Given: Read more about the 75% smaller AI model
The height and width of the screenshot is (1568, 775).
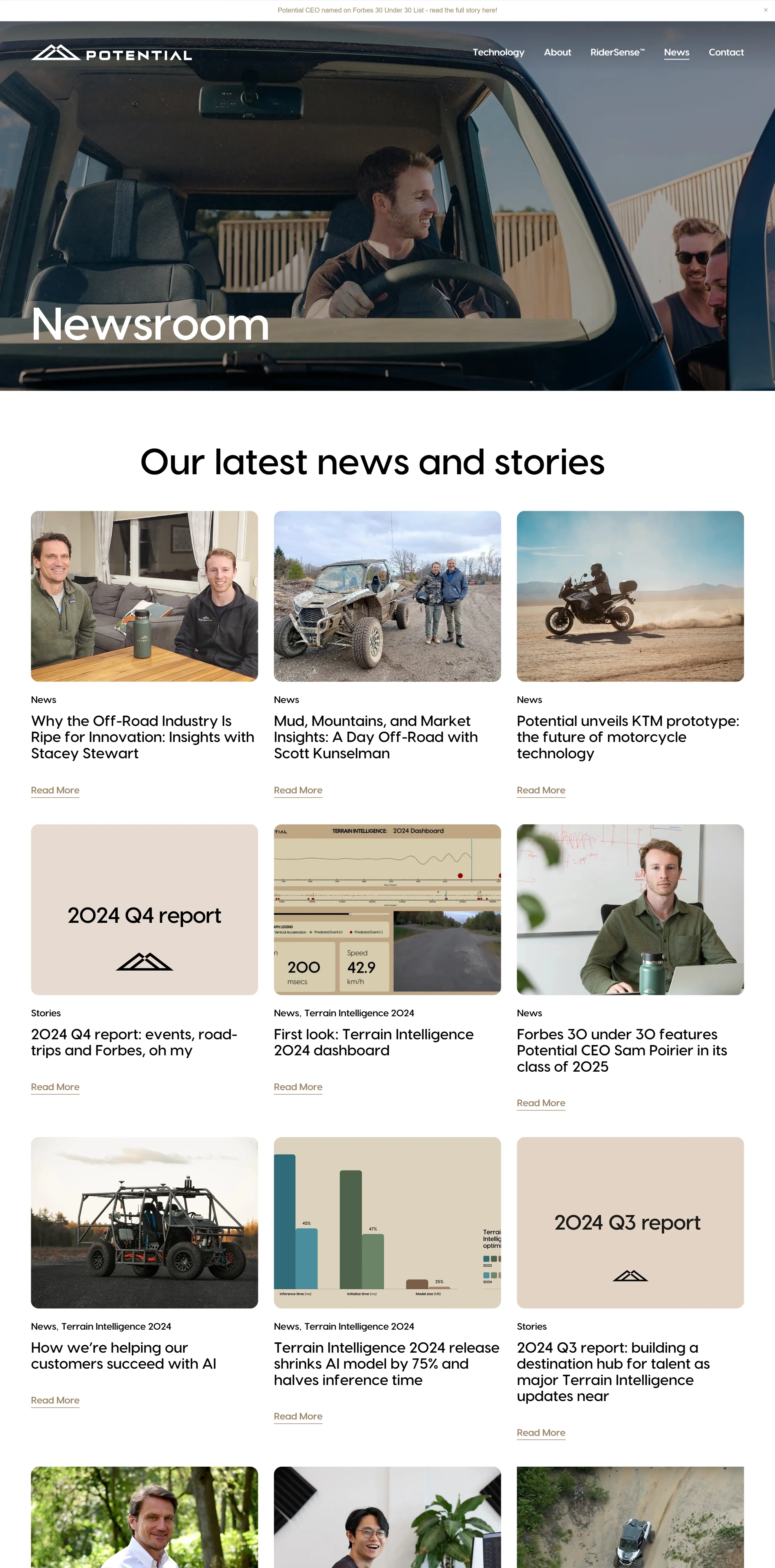Looking at the screenshot, I should pos(298,1416).
